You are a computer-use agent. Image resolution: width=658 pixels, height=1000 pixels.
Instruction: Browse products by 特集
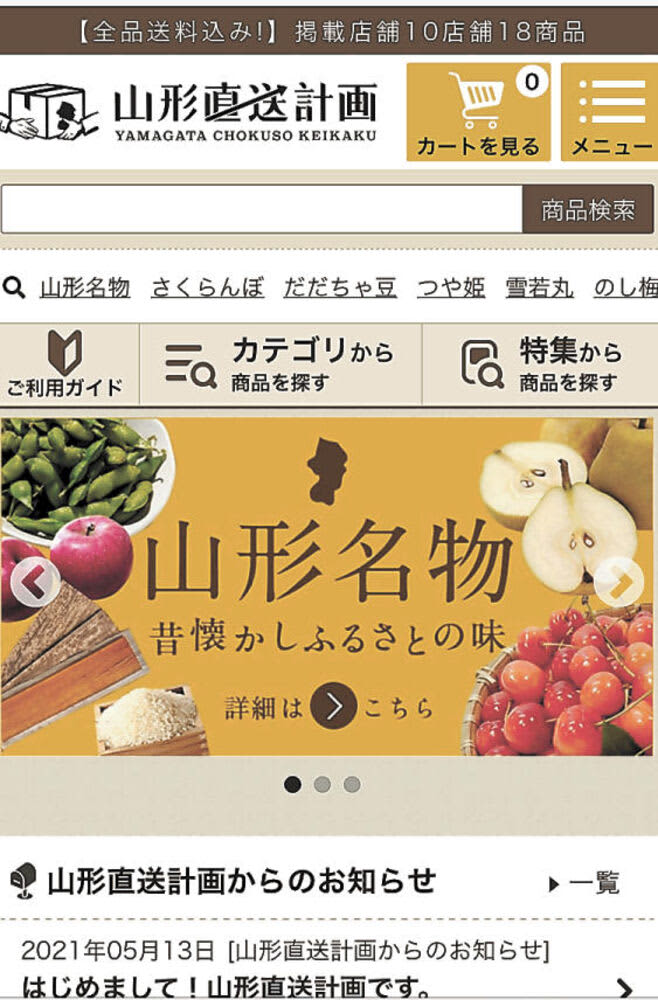[x=540, y=365]
